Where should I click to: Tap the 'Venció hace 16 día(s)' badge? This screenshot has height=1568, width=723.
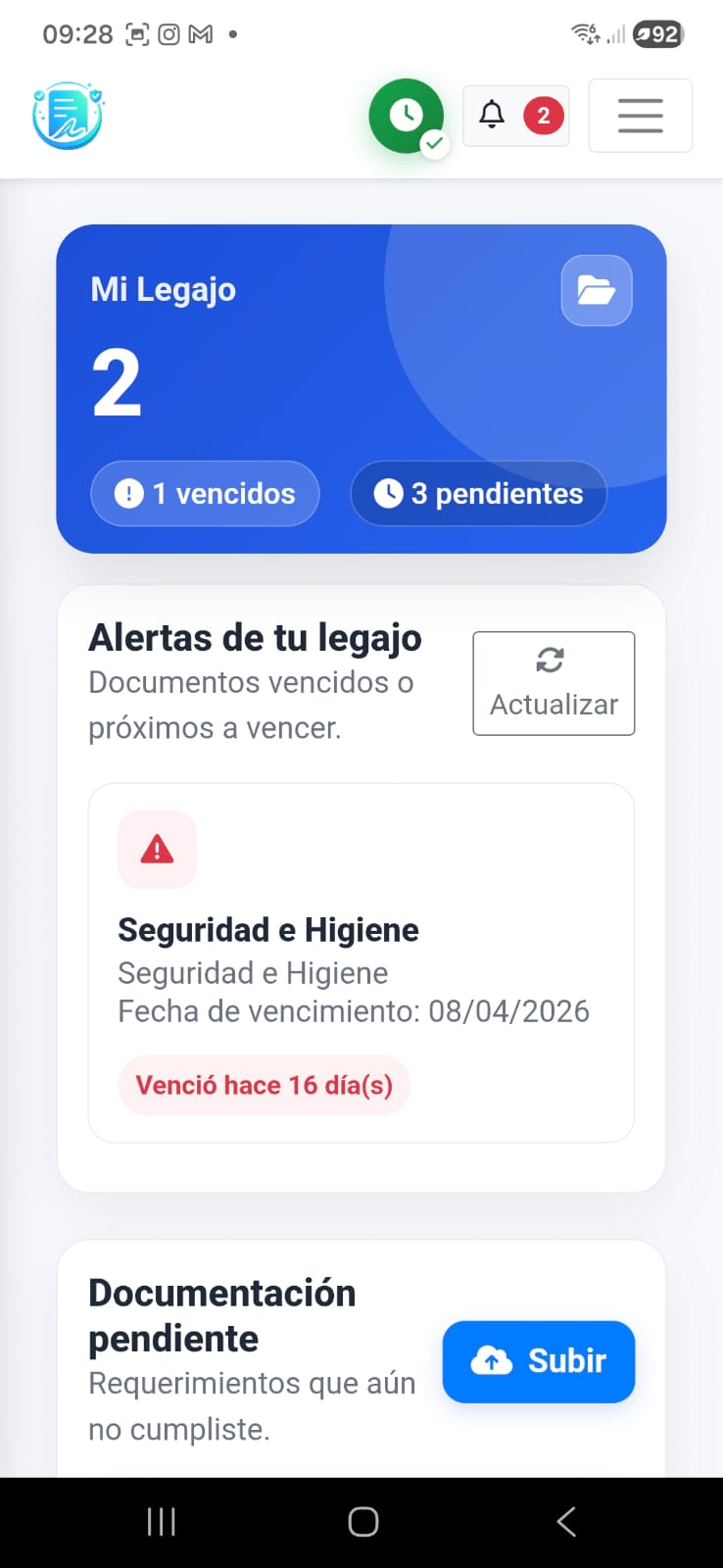pos(263,1085)
